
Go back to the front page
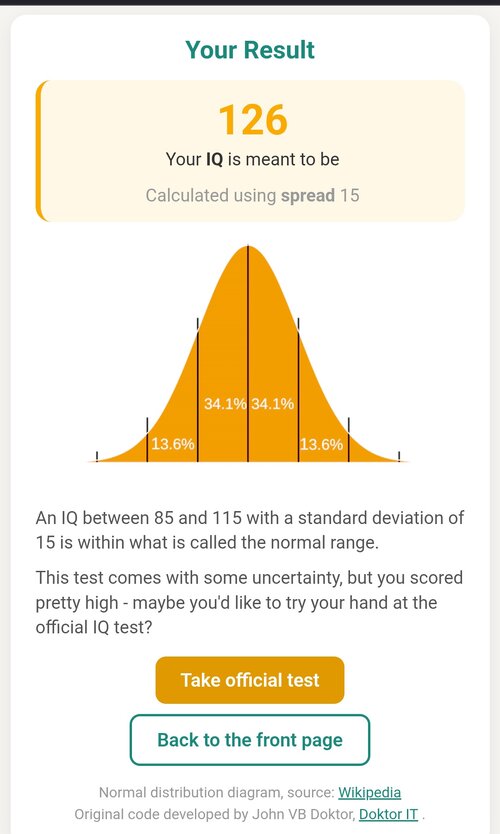pyautogui.click(x=250, y=740)
